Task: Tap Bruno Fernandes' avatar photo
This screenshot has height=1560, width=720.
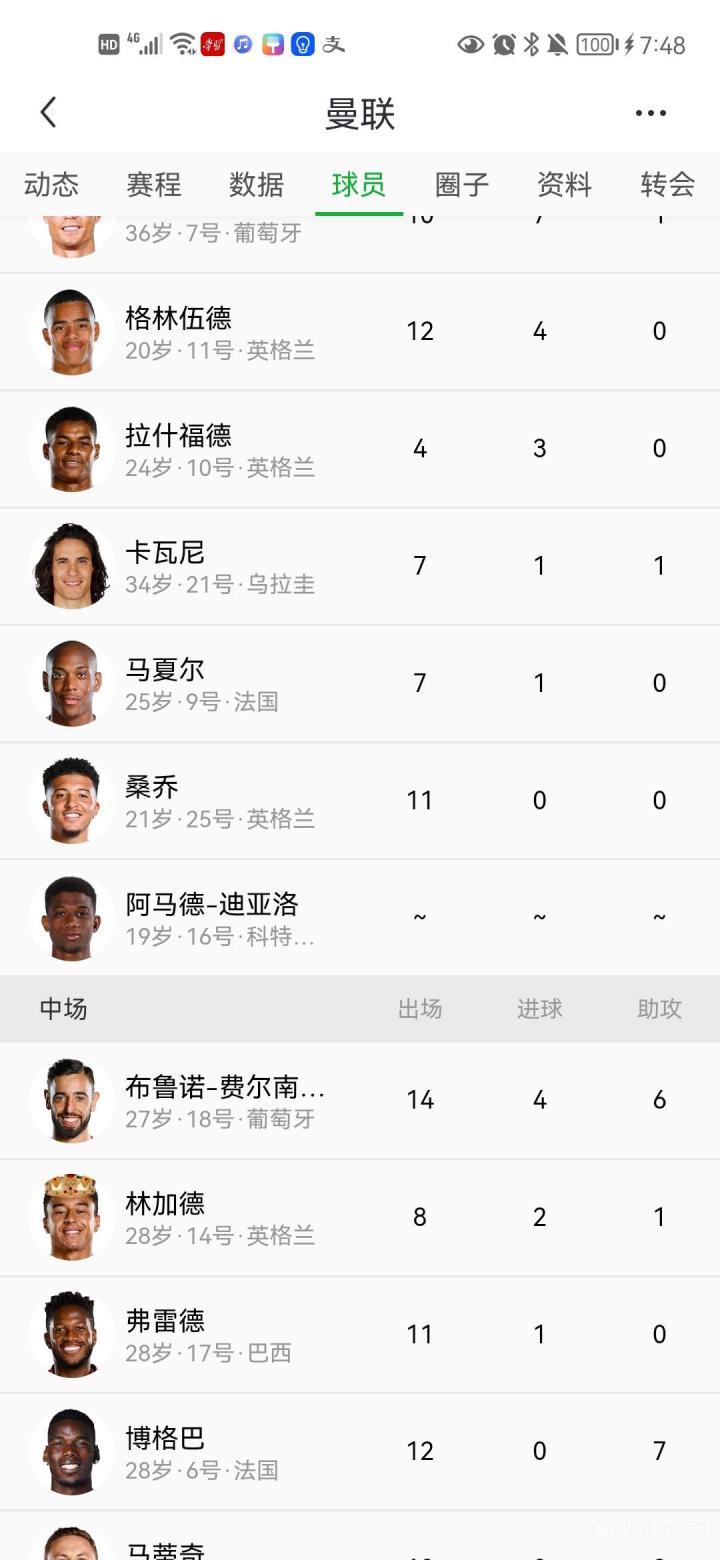Action: tap(70, 1099)
